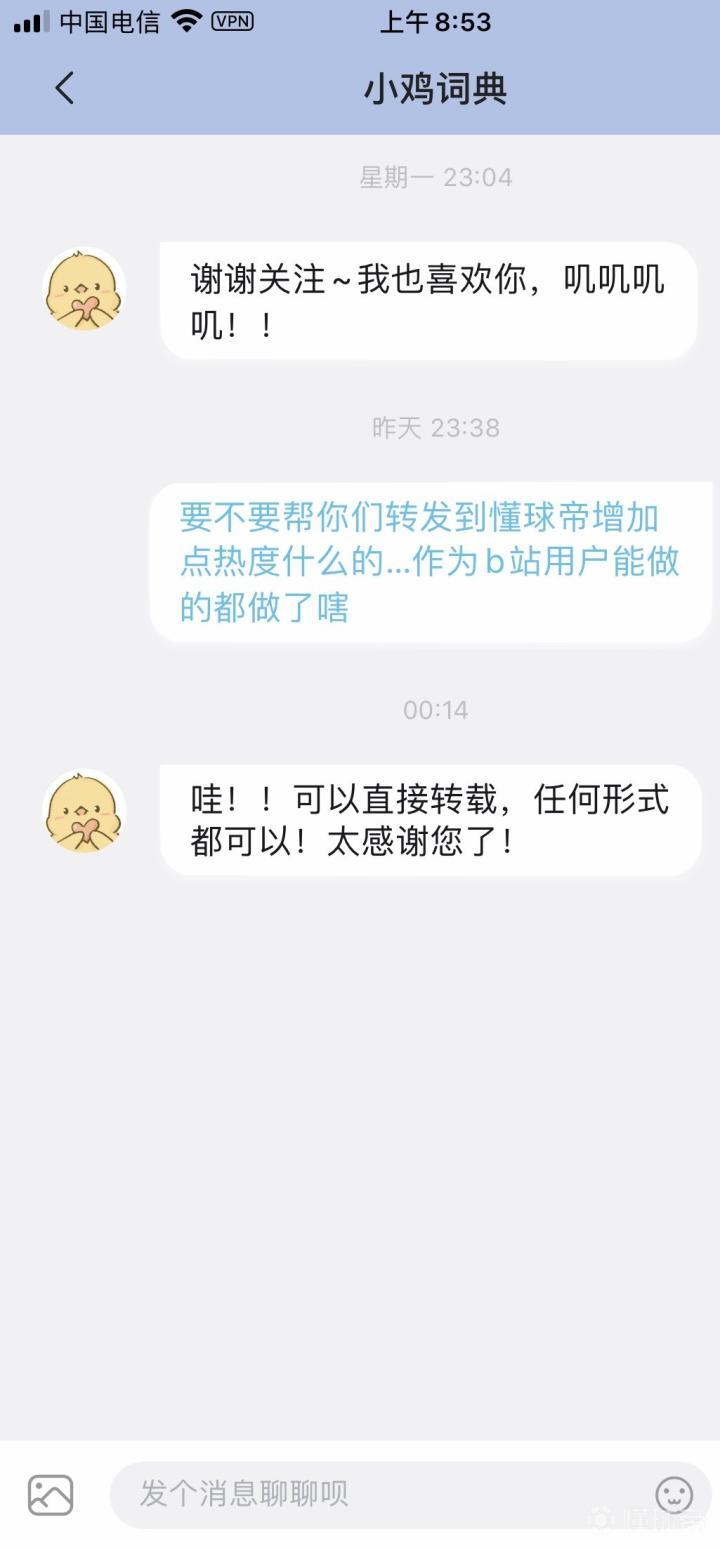Open the image picker to send a photo
The height and width of the screenshot is (1550, 720).
(x=51, y=1495)
